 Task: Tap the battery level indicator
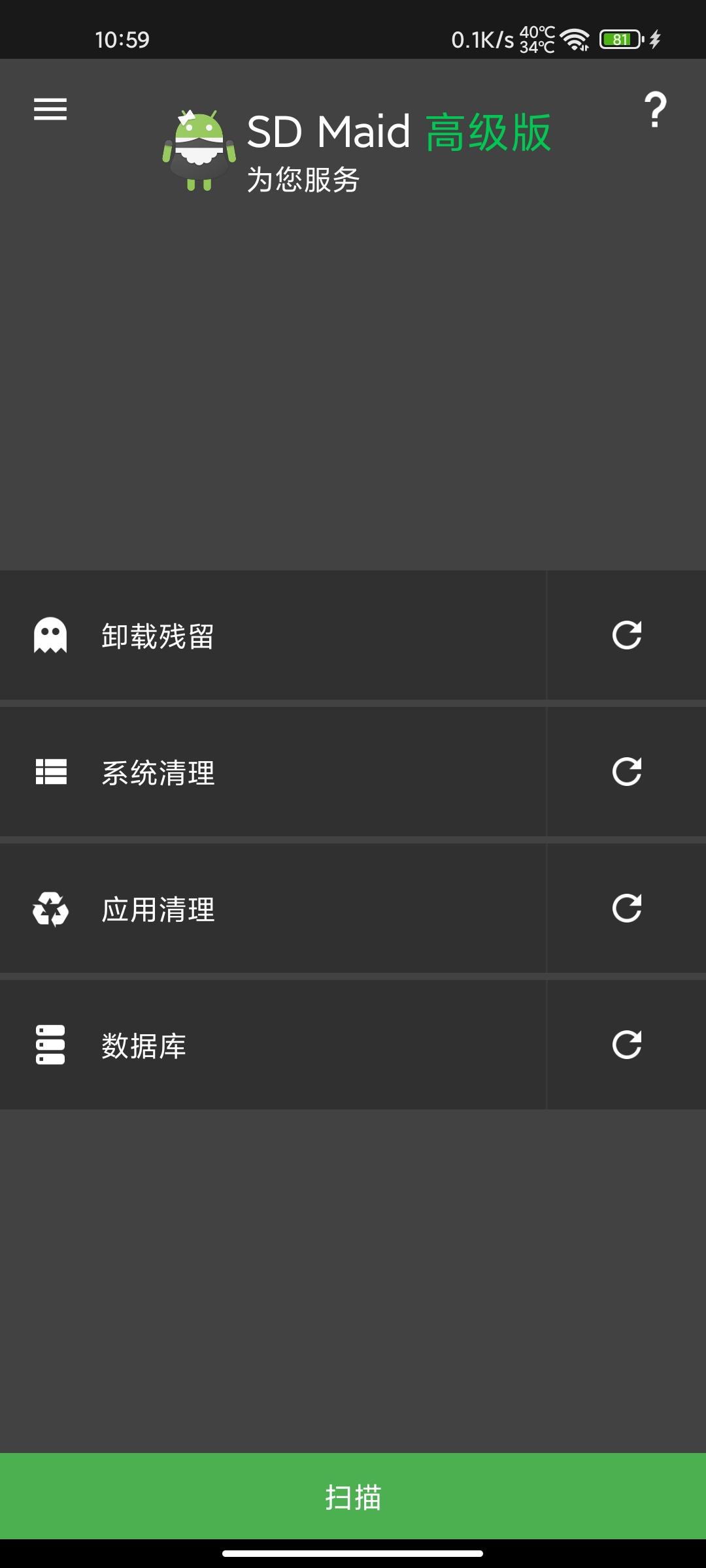tap(618, 39)
